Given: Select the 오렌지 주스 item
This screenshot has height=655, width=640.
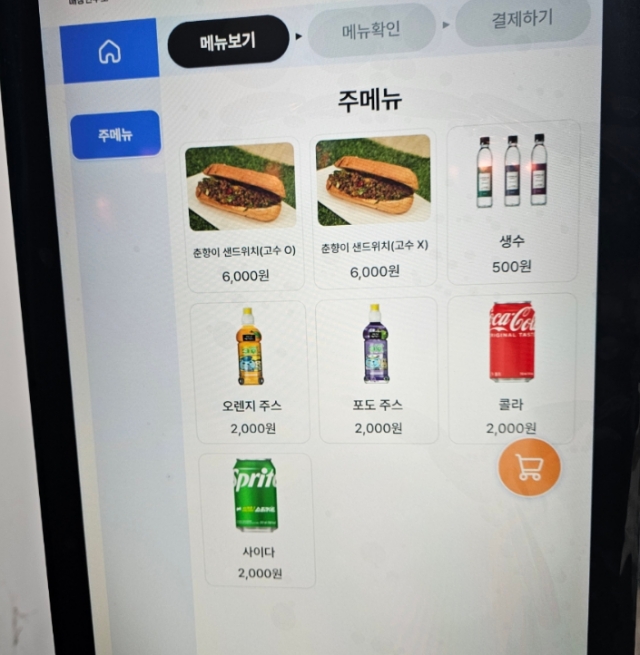Looking at the screenshot, I should [250, 370].
